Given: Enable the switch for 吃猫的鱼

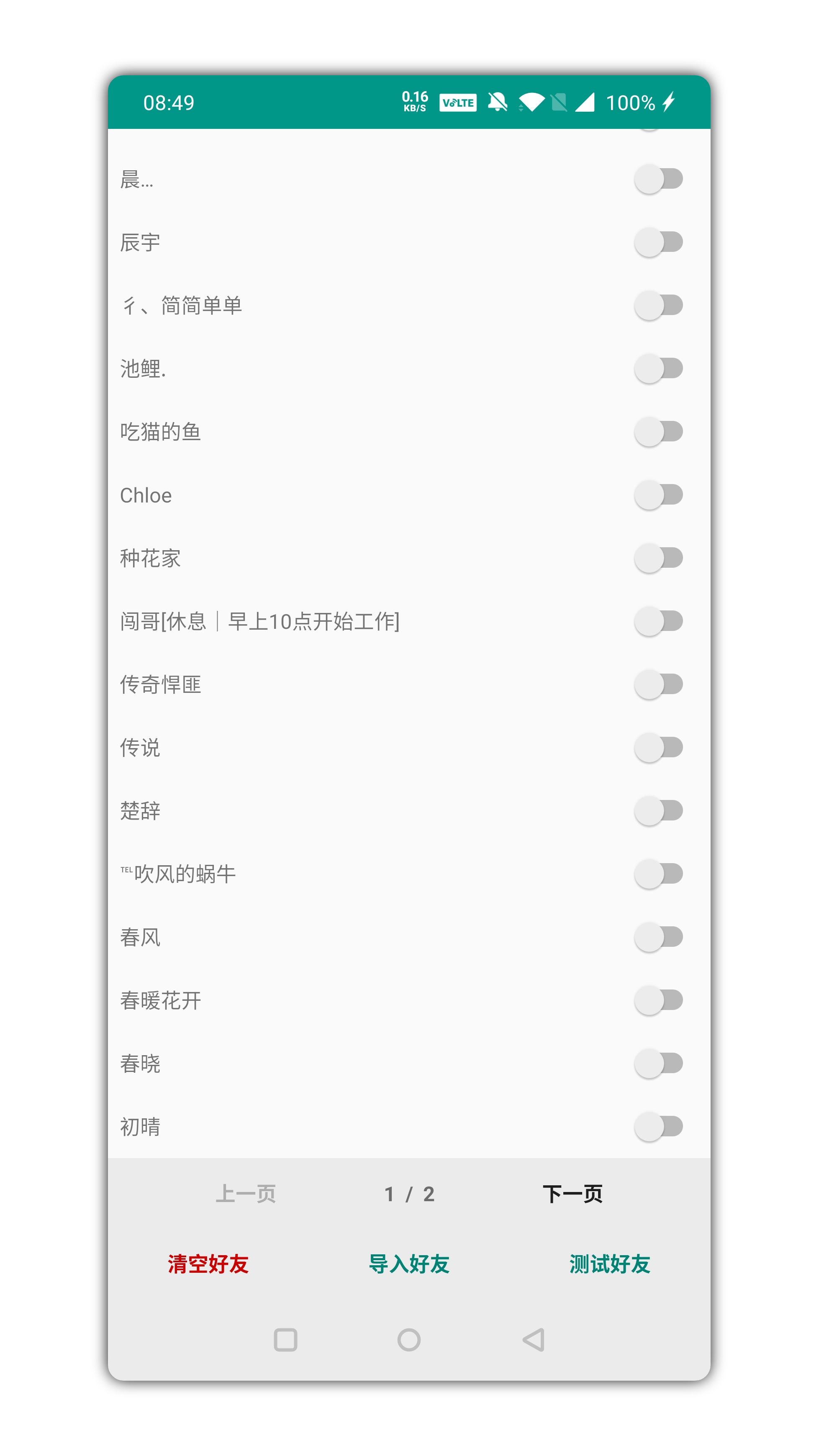Looking at the screenshot, I should [658, 432].
